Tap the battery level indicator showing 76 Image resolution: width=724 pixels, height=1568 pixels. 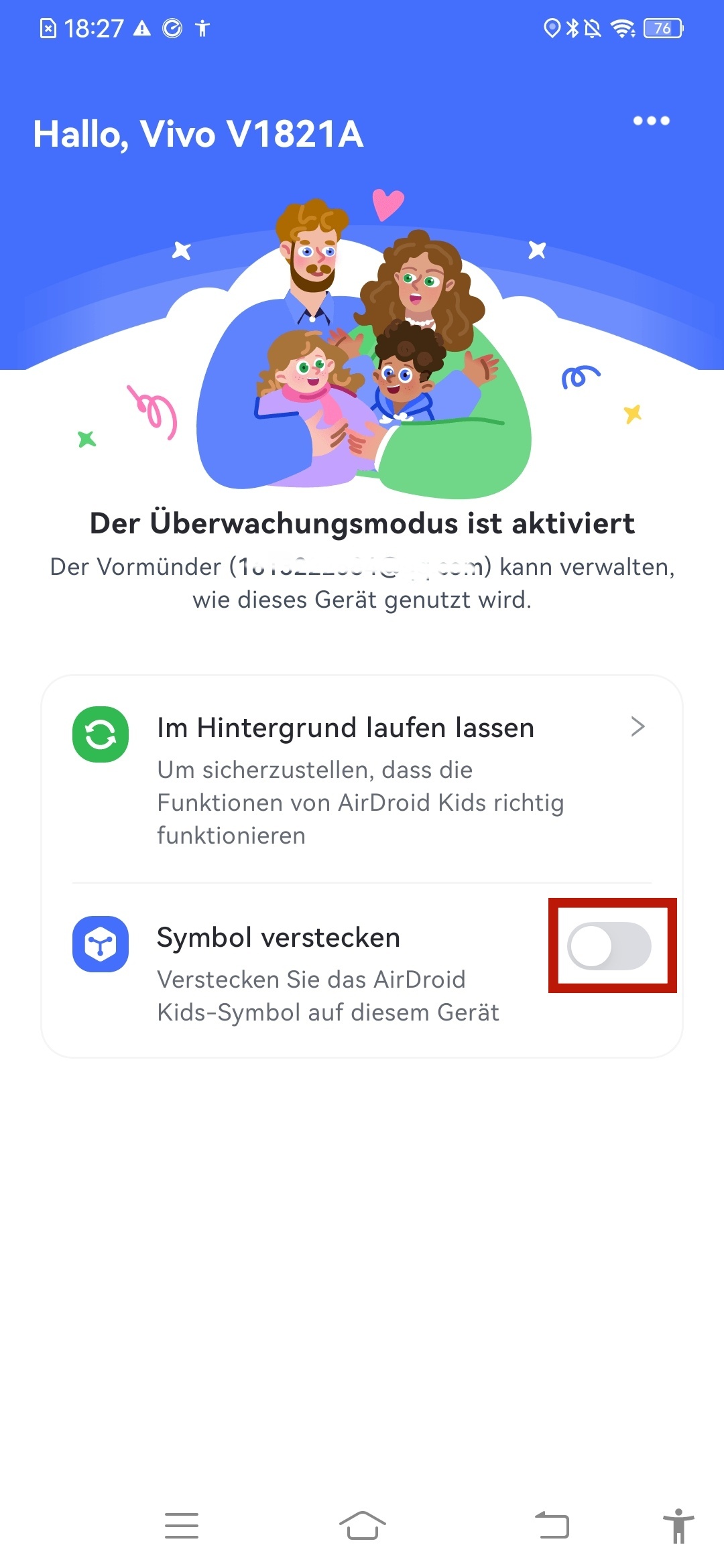662,27
